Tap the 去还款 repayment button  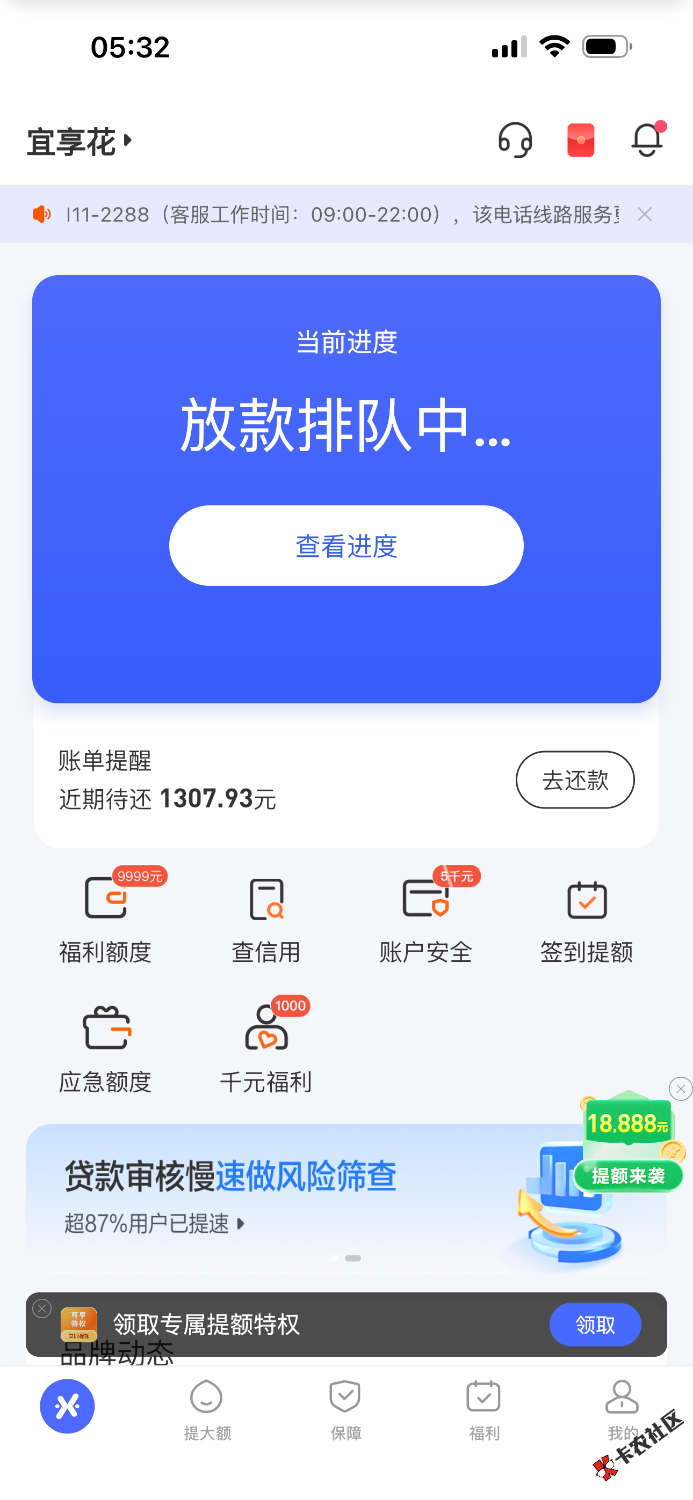[575, 780]
